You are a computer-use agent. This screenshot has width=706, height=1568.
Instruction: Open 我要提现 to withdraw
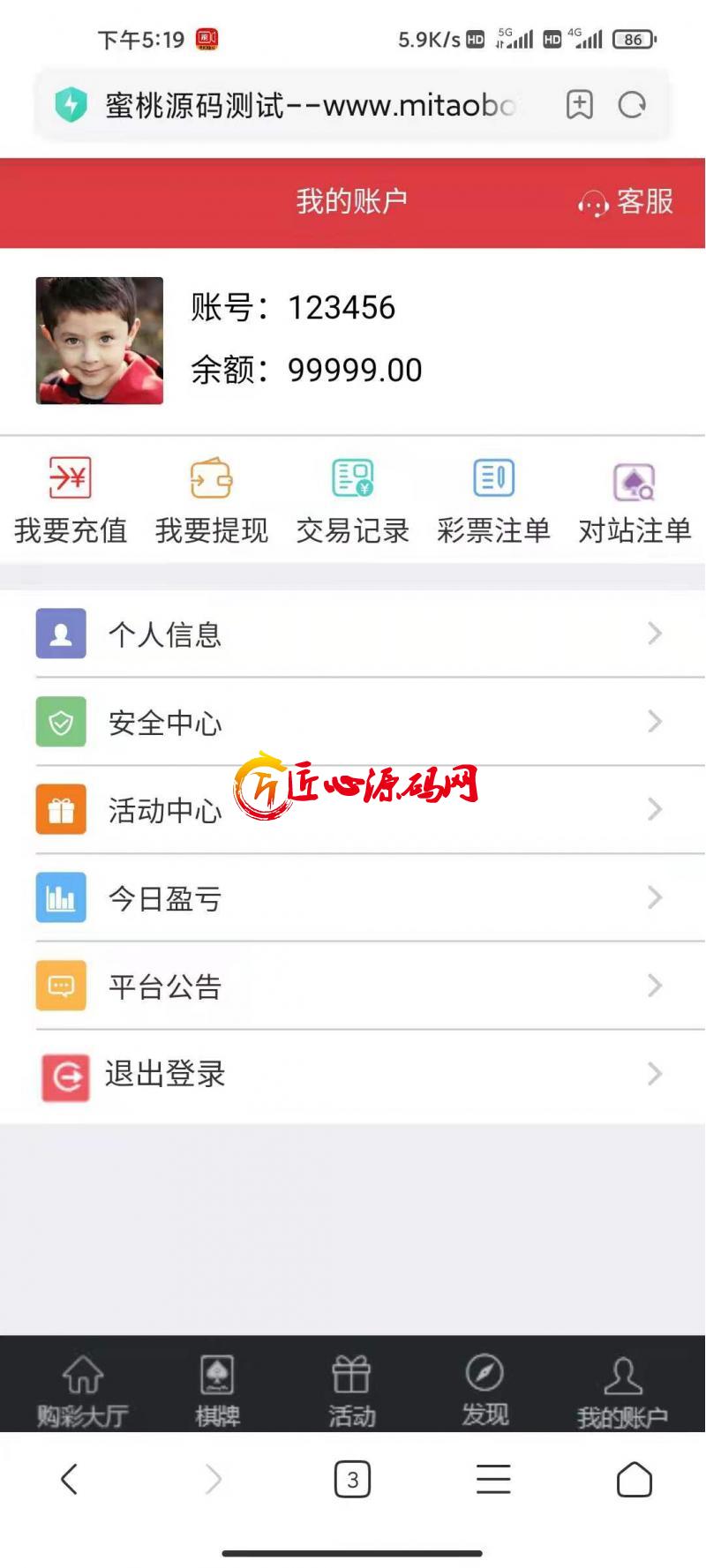[212, 500]
